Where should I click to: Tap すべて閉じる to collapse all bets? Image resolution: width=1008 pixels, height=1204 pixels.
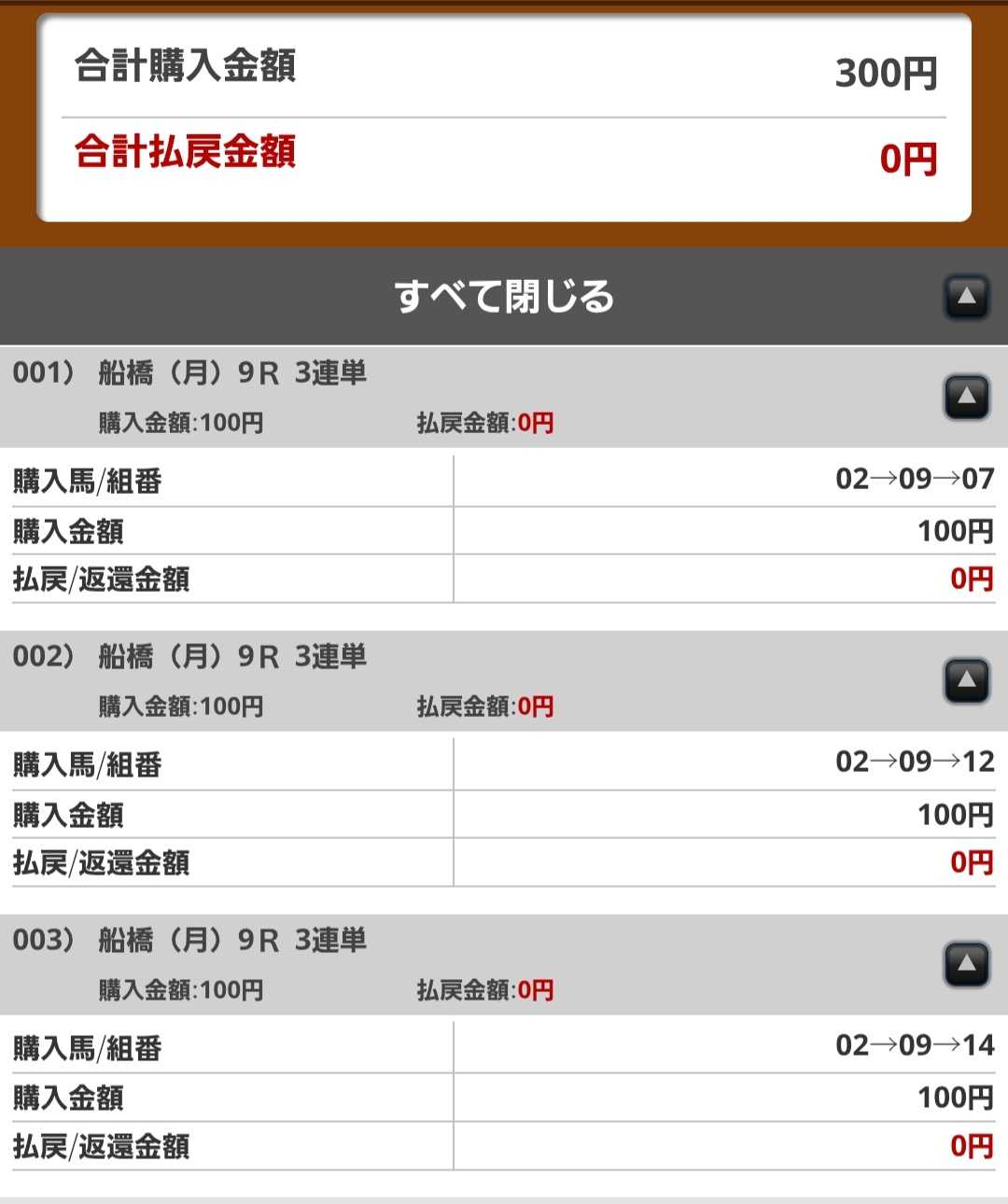coord(504,297)
